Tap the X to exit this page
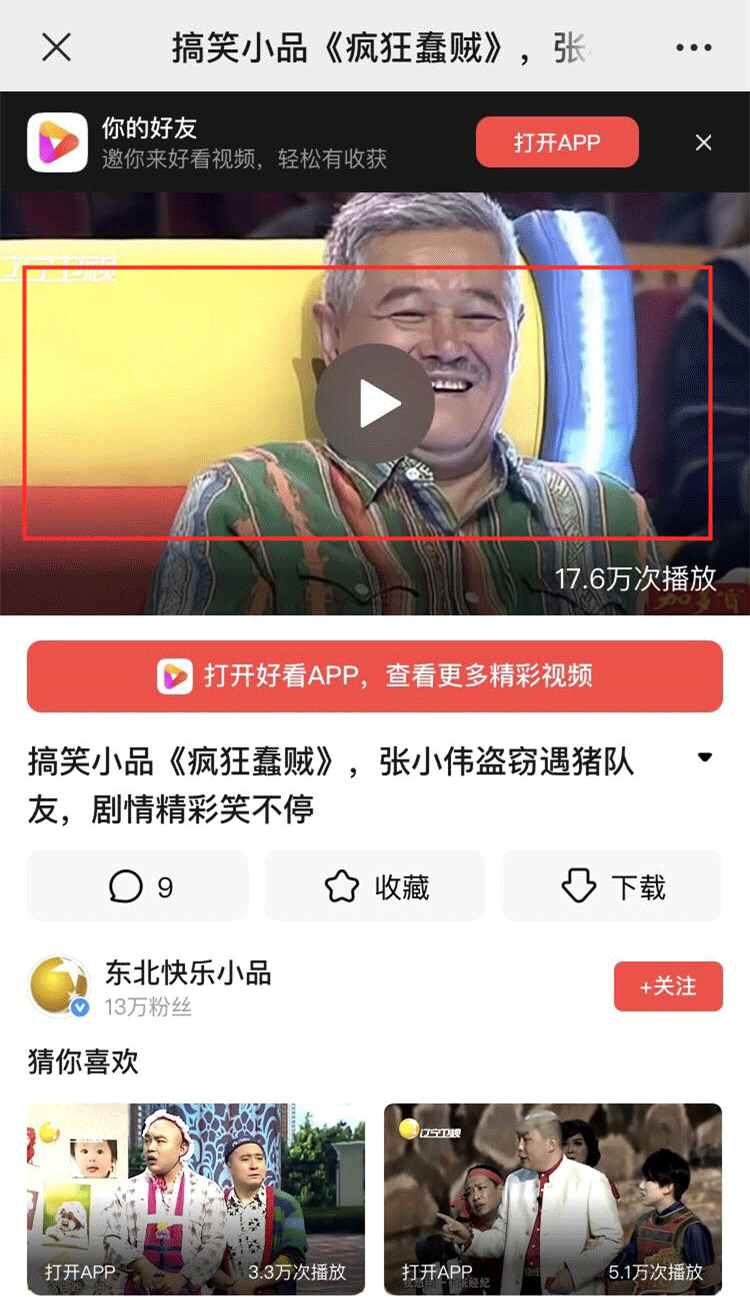Image resolution: width=750 pixels, height=1297 pixels. 56,47
